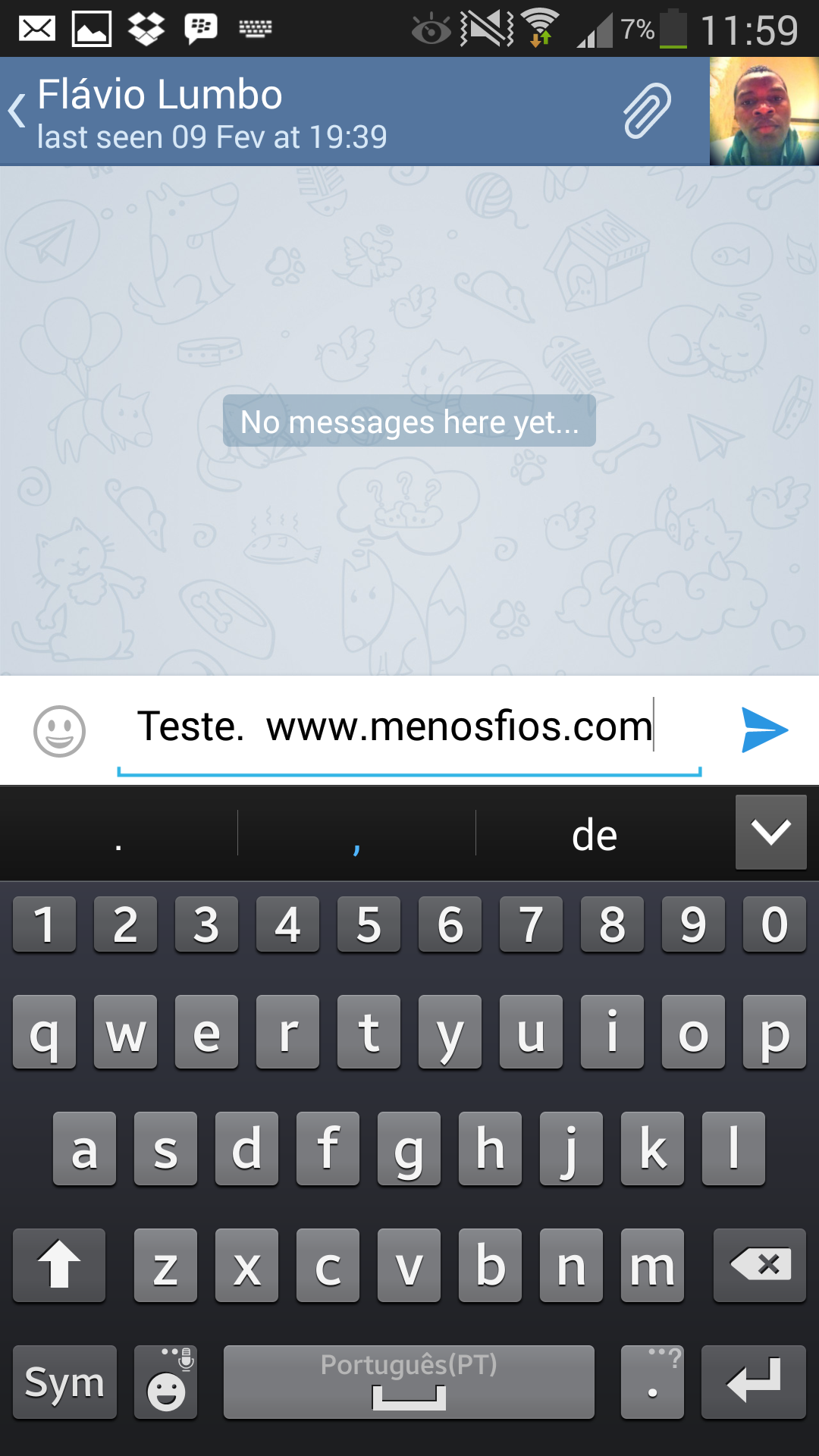Open Flávio Lumbo's contact info from header
Image resolution: width=819 pixels, height=1456 pixels.
[212, 112]
